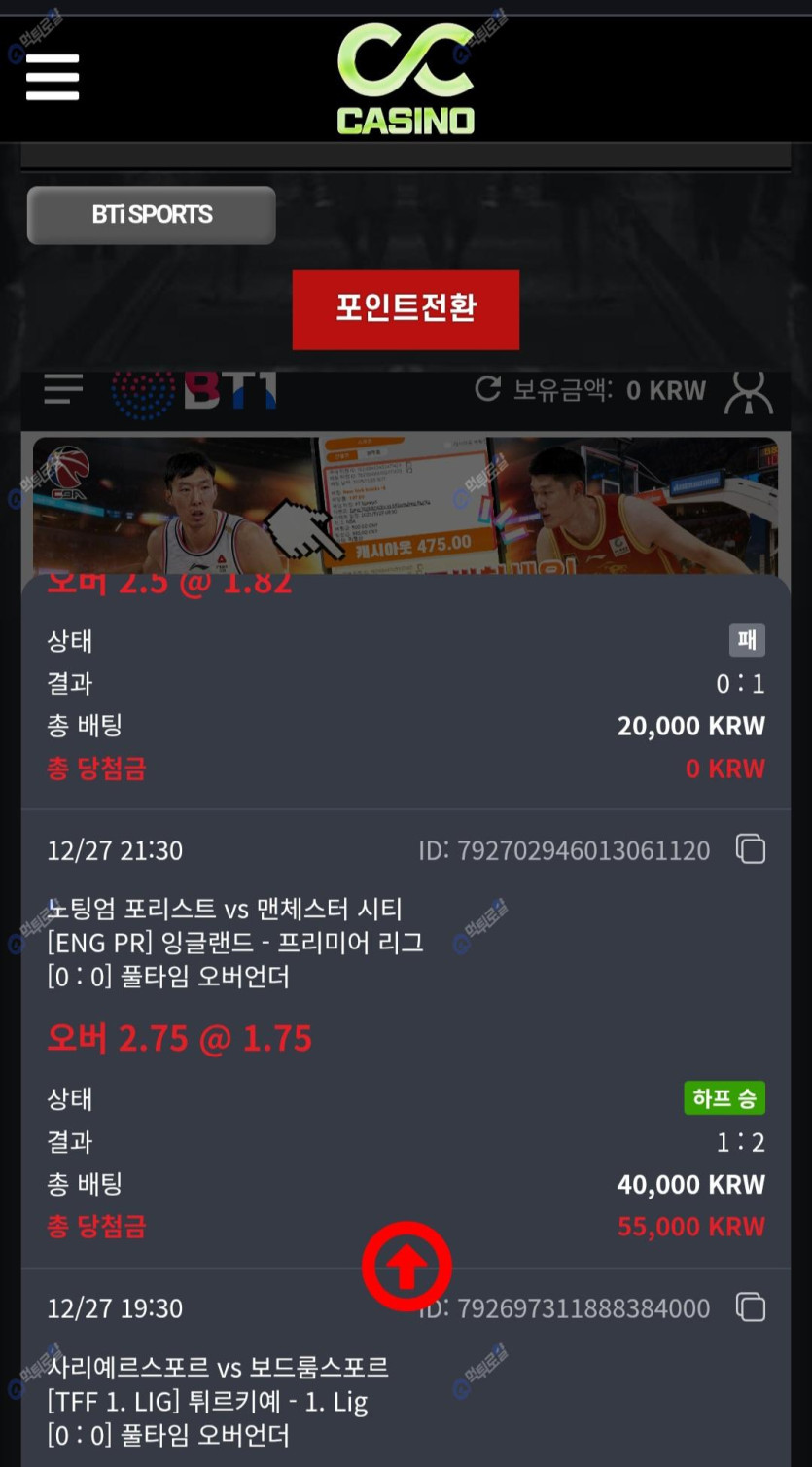Open the CBA basketball promo banner
The image size is (812, 1467).
pos(406,504)
